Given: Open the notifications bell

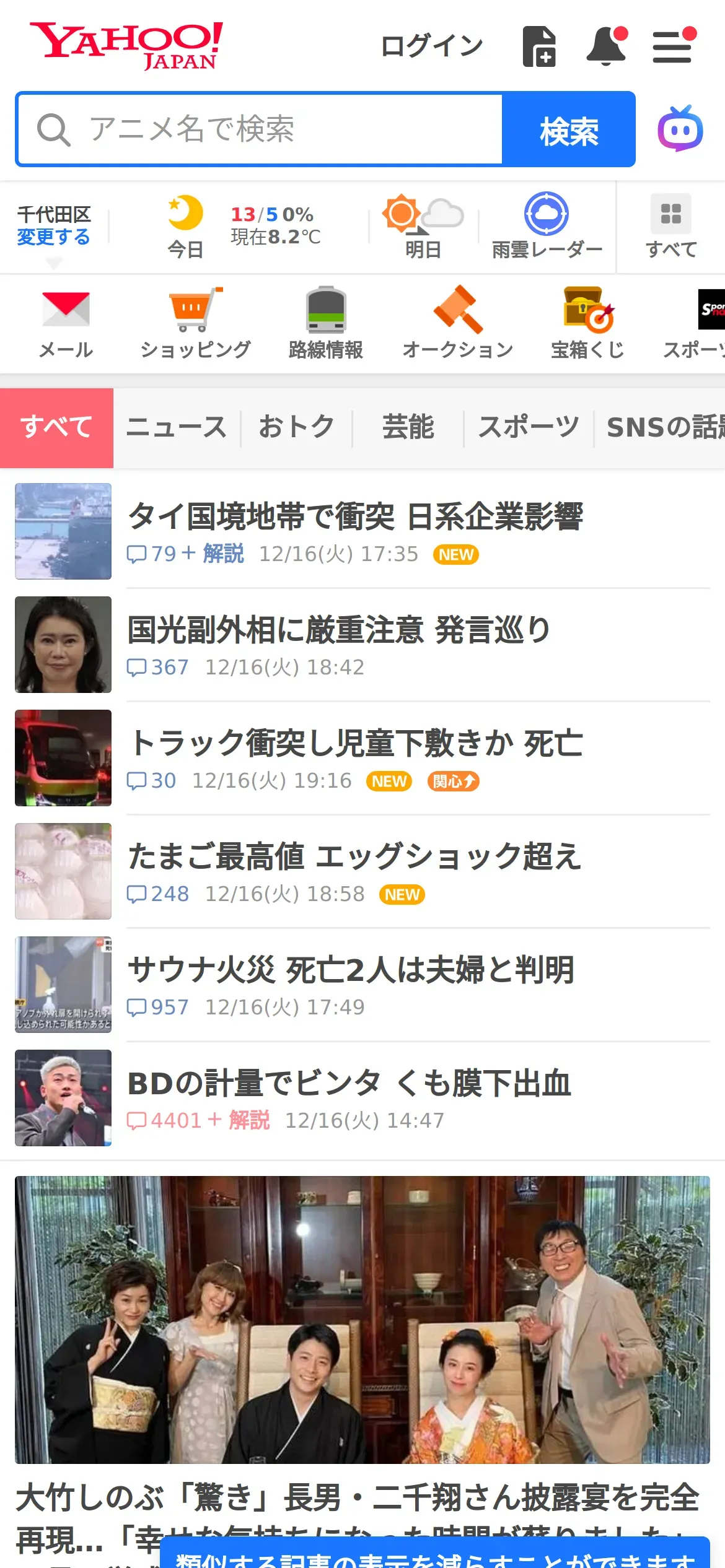Looking at the screenshot, I should tap(606, 46).
